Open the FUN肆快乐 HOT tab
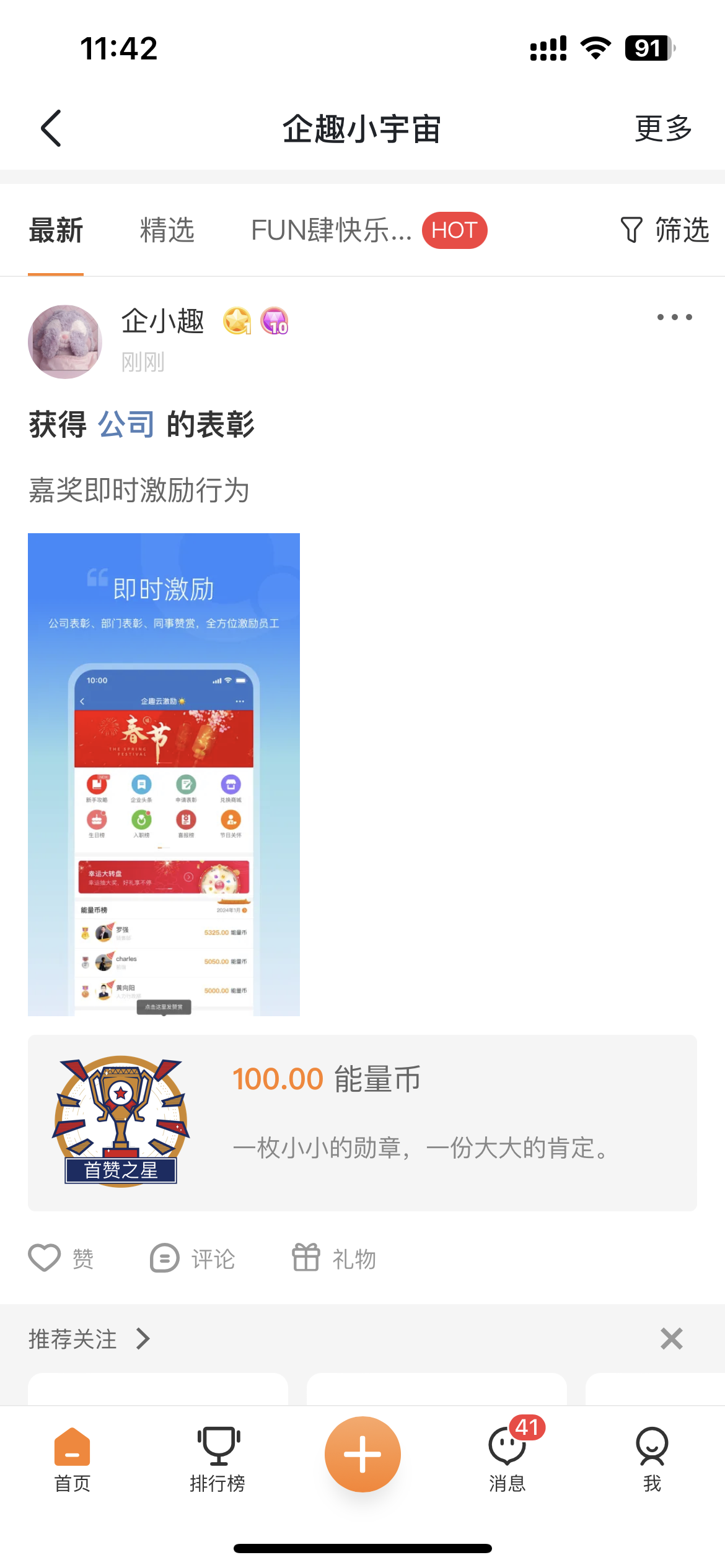This screenshot has height=1568, width=725. pos(368,230)
